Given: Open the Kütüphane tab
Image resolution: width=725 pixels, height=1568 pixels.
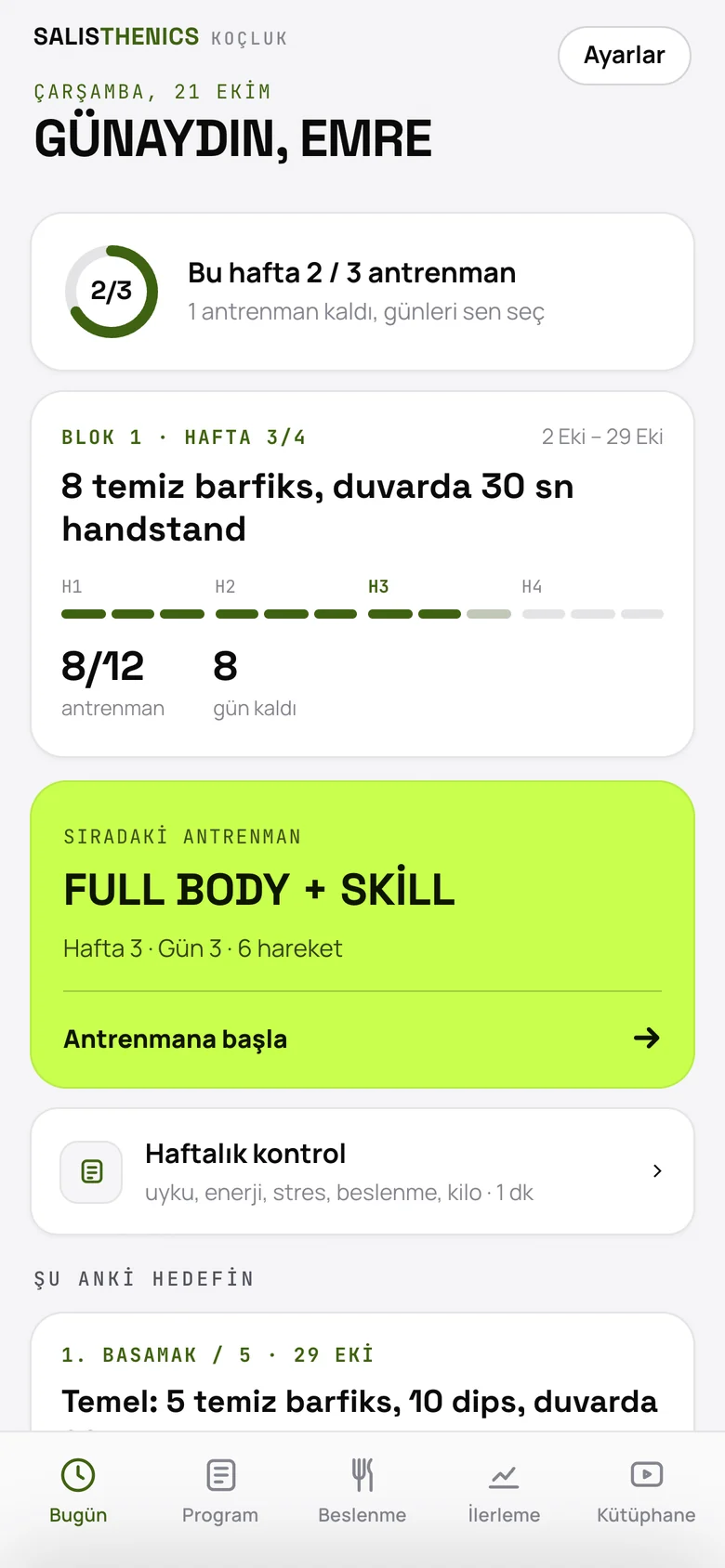Looking at the screenshot, I should tap(646, 1491).
